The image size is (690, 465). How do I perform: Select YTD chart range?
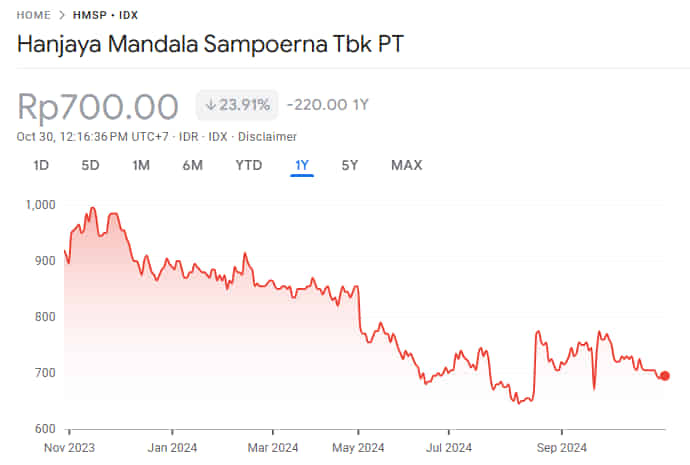[x=248, y=165]
